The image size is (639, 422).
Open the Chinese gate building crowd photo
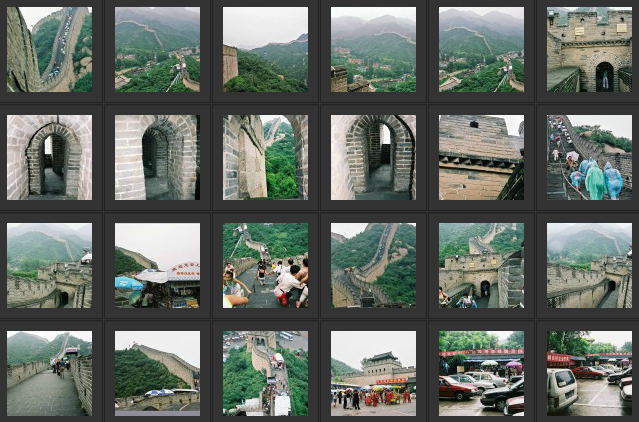pyautogui.click(x=373, y=373)
